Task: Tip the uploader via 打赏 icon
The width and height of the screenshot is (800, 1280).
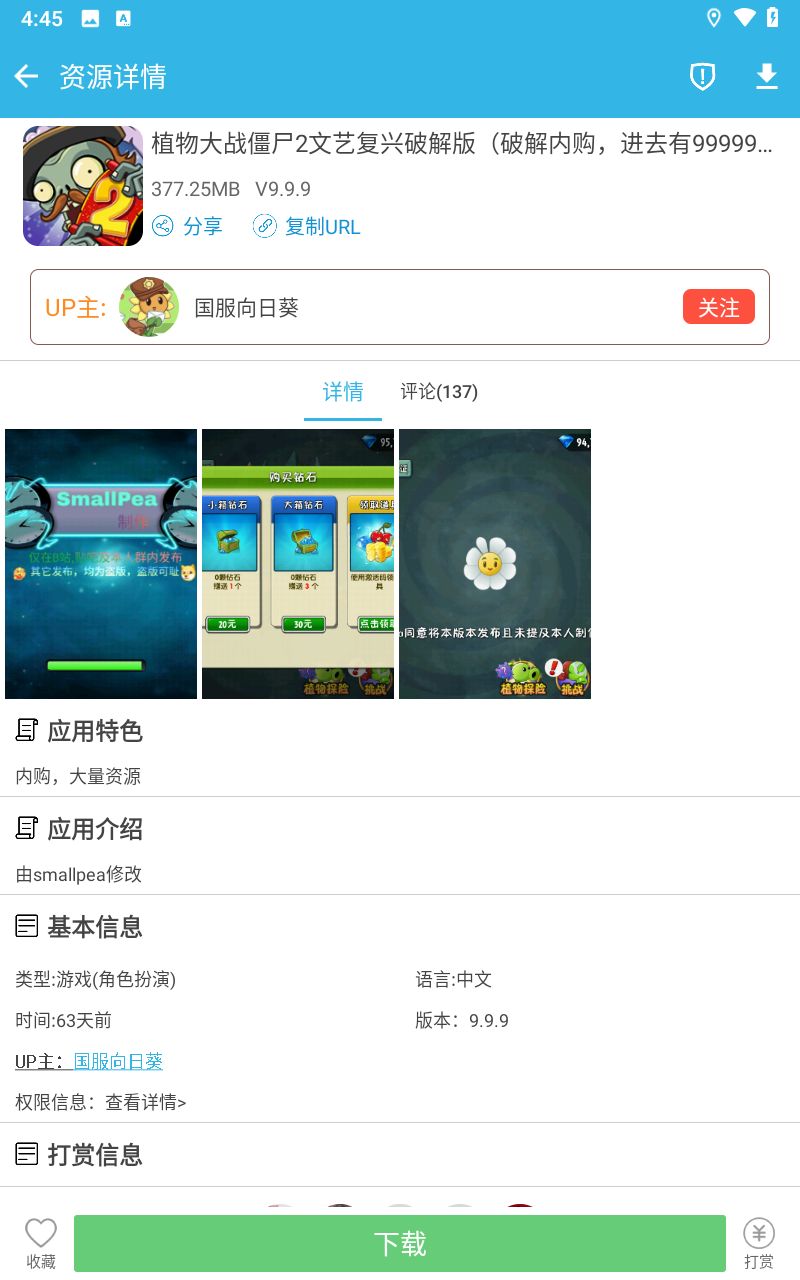Action: 759,1243
